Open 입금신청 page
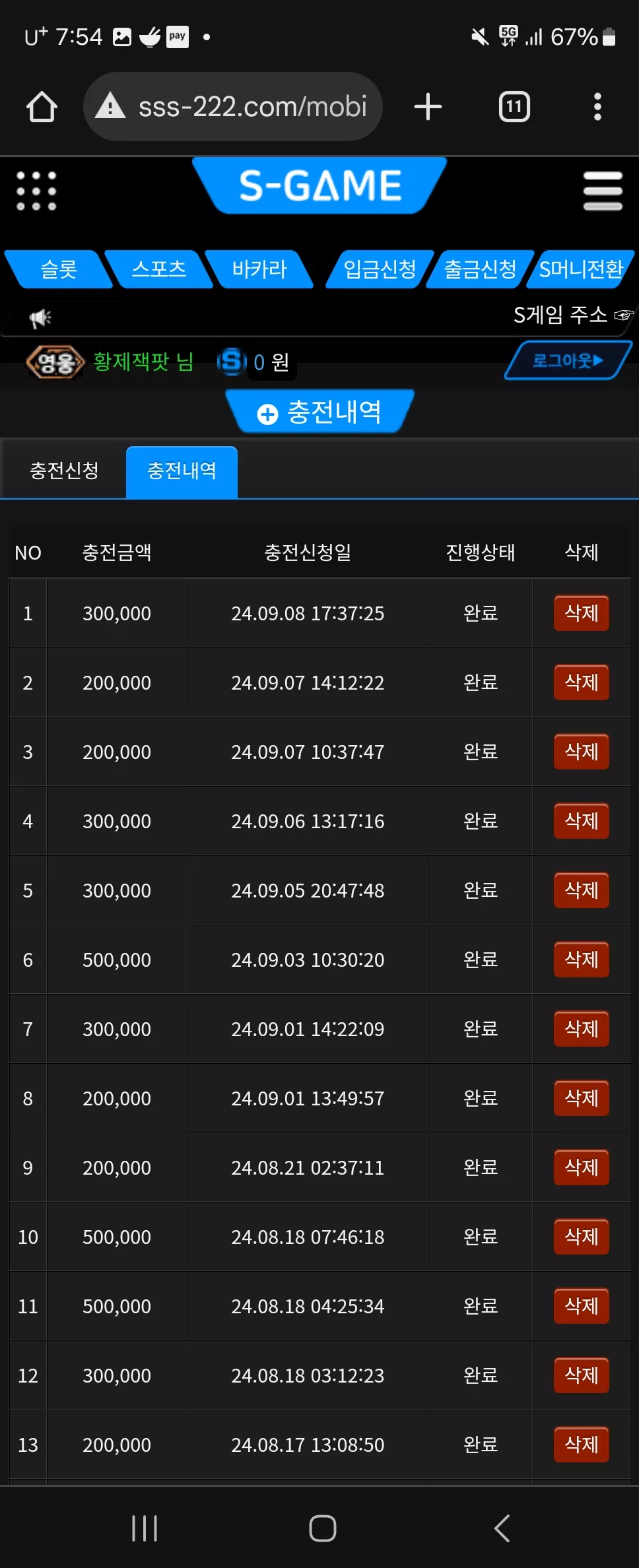 pyautogui.click(x=380, y=269)
